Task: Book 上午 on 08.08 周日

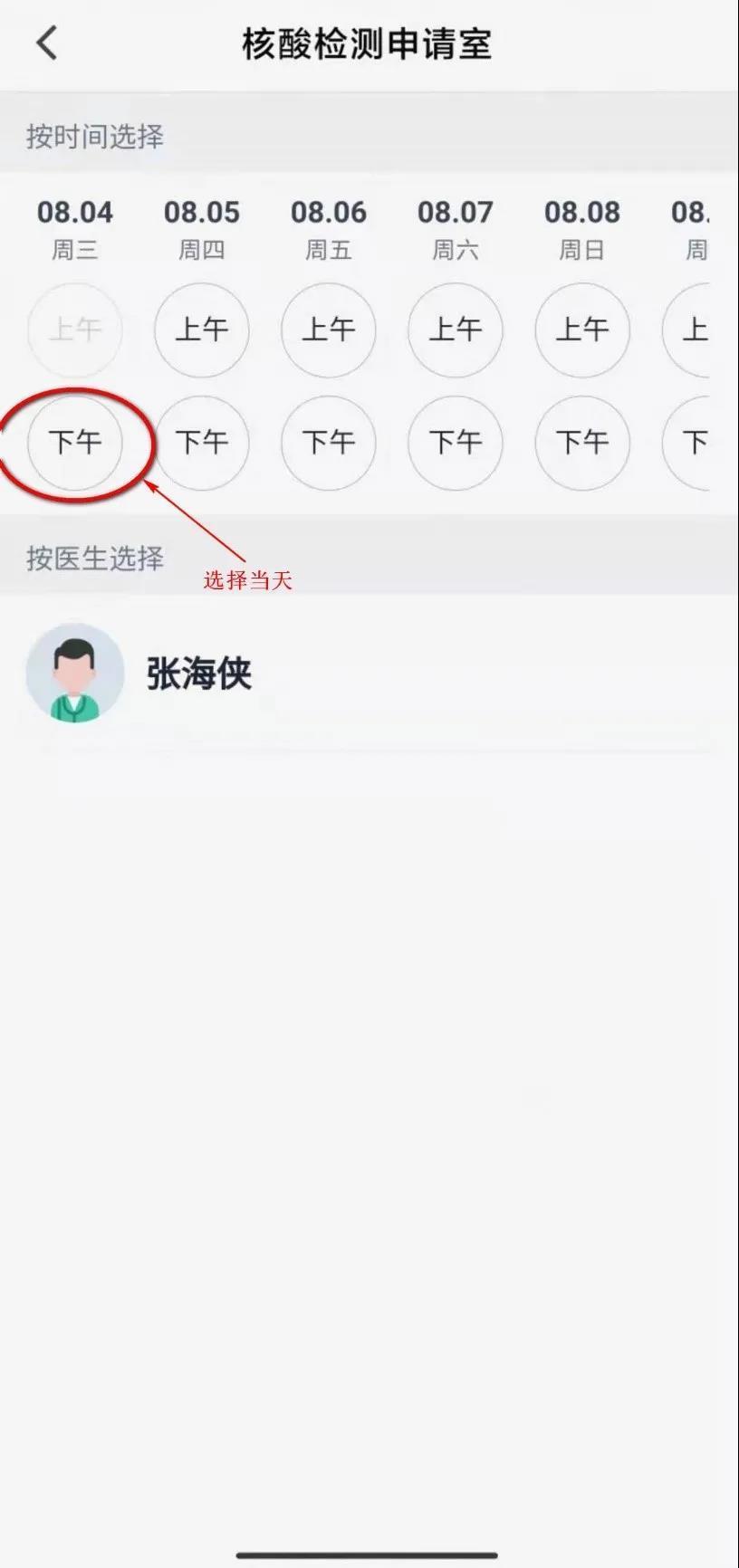Action: [x=581, y=330]
